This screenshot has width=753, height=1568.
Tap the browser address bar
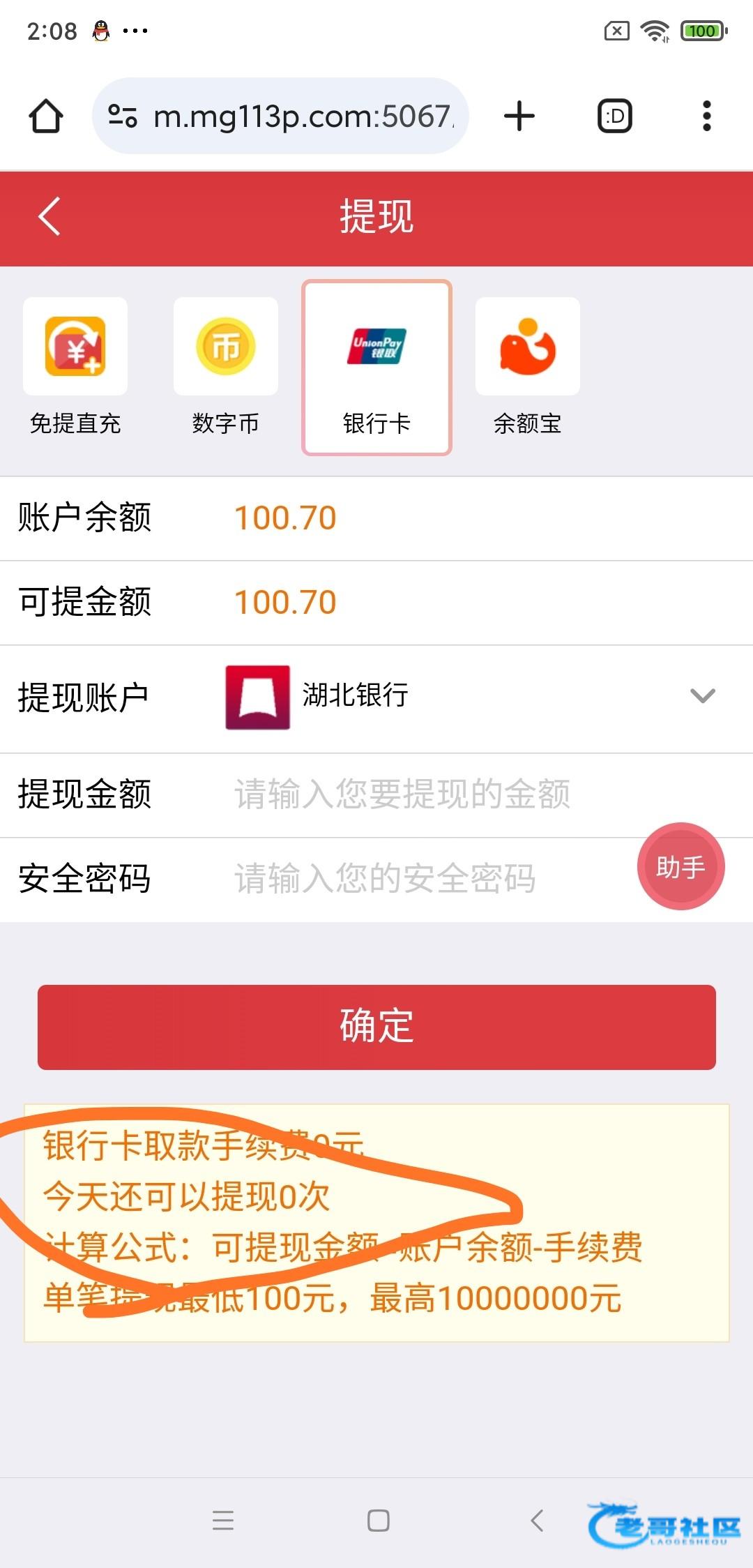(x=280, y=116)
